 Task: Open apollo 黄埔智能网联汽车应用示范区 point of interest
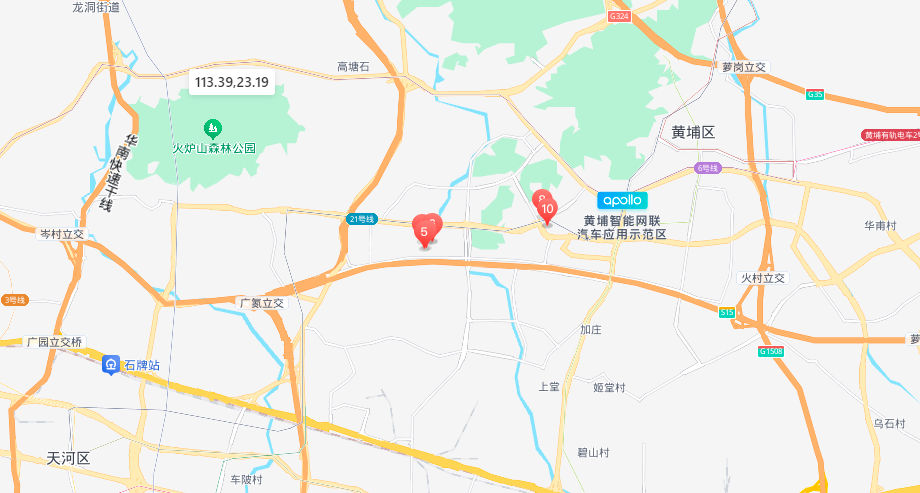click(623, 200)
